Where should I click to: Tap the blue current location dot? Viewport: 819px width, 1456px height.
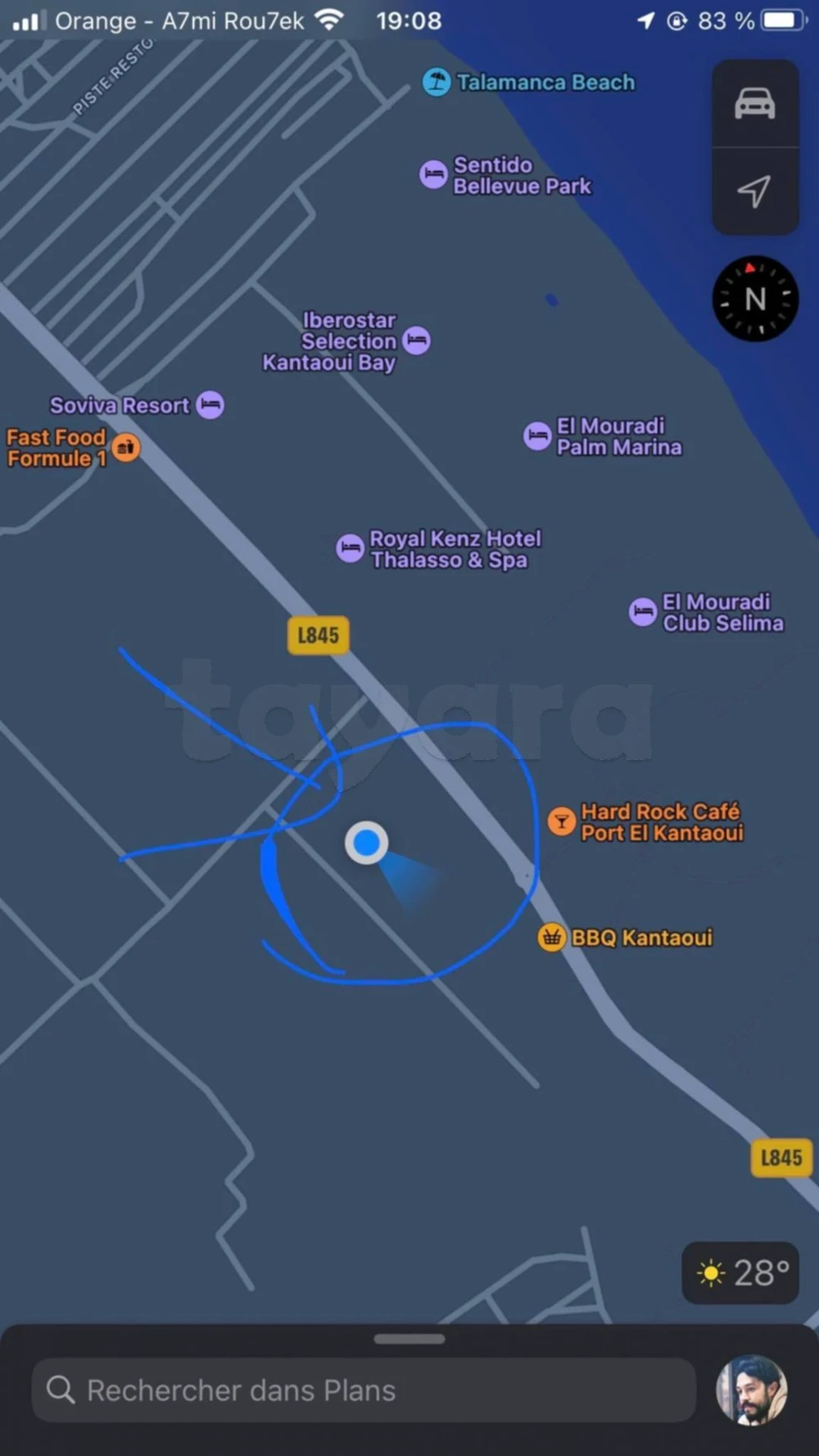(x=366, y=842)
